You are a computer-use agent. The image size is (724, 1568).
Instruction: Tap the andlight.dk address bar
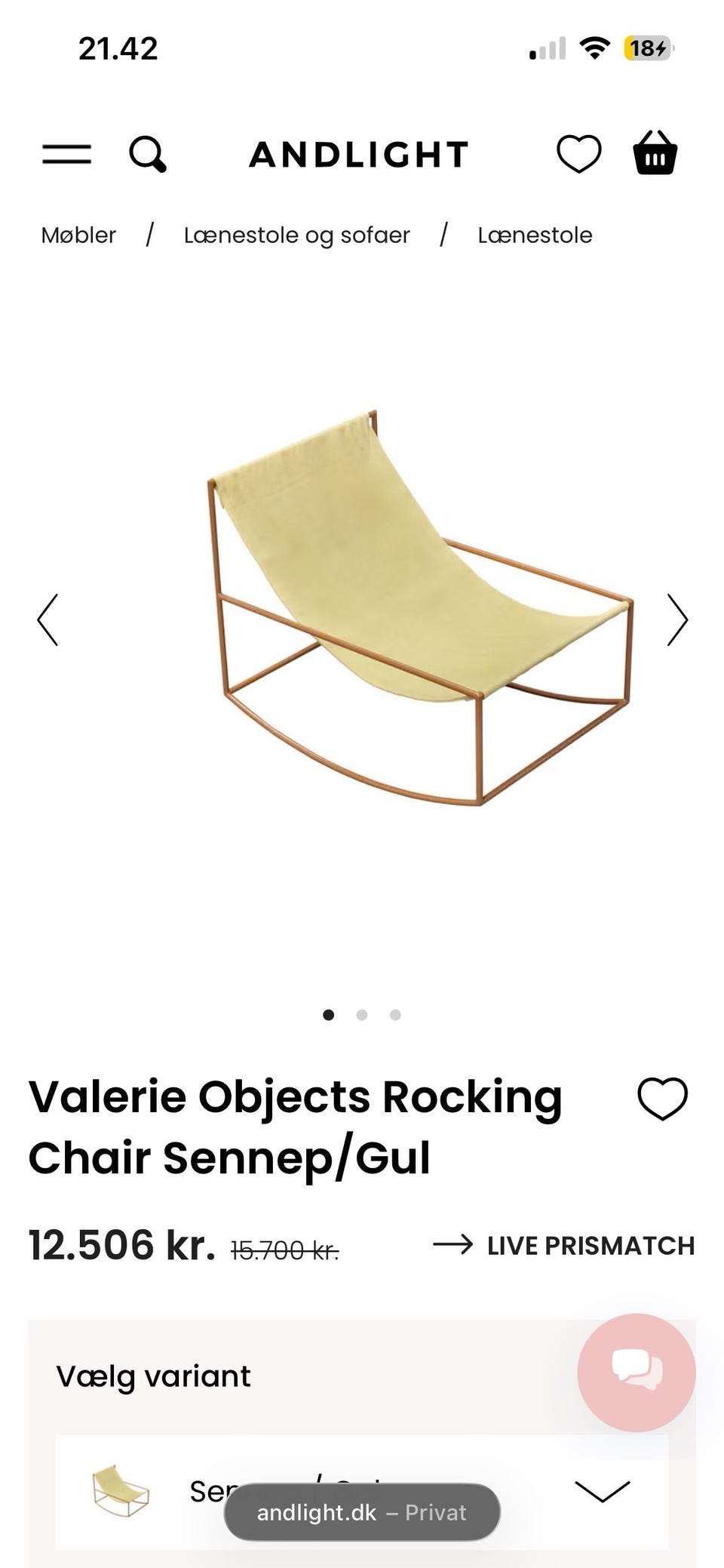(362, 1512)
